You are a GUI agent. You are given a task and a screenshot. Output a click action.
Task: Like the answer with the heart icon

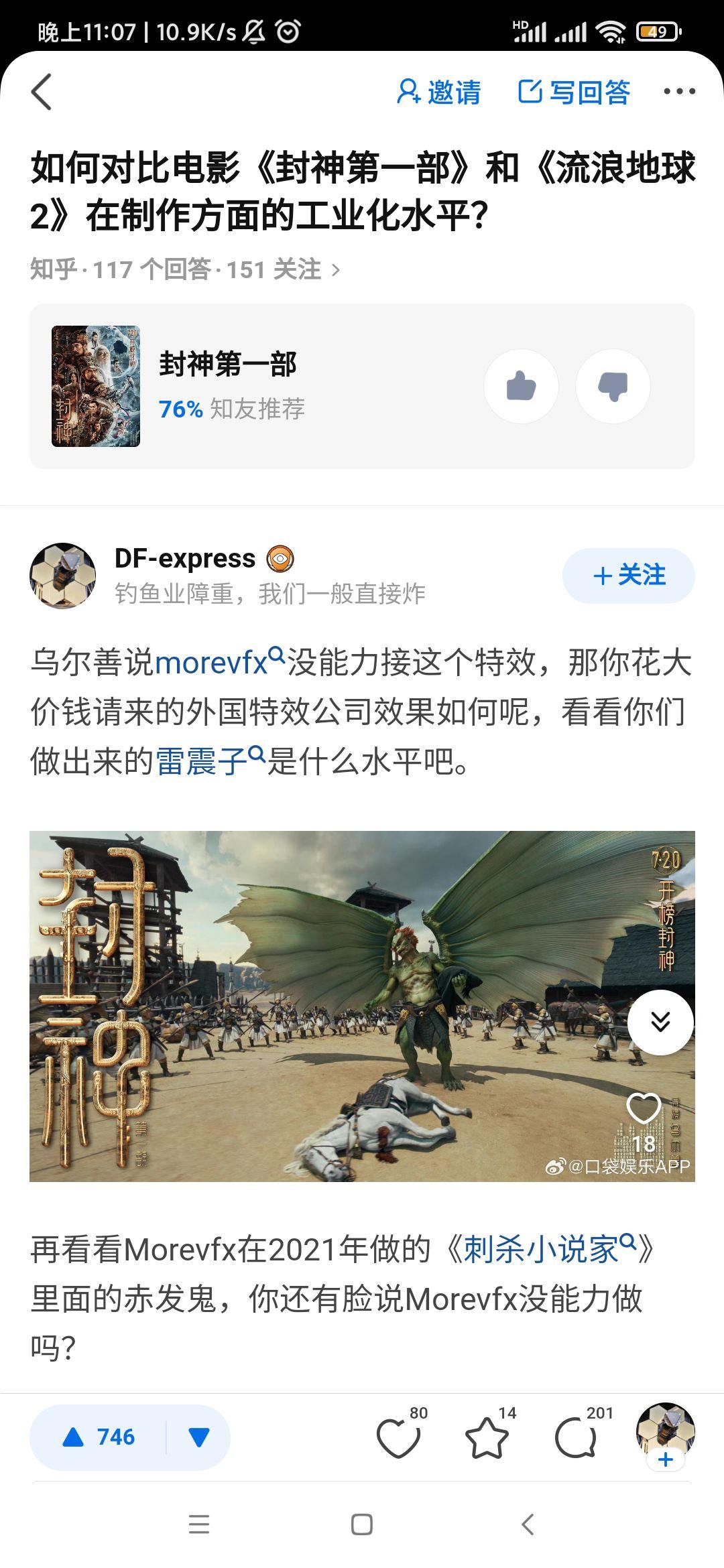coord(398,1438)
